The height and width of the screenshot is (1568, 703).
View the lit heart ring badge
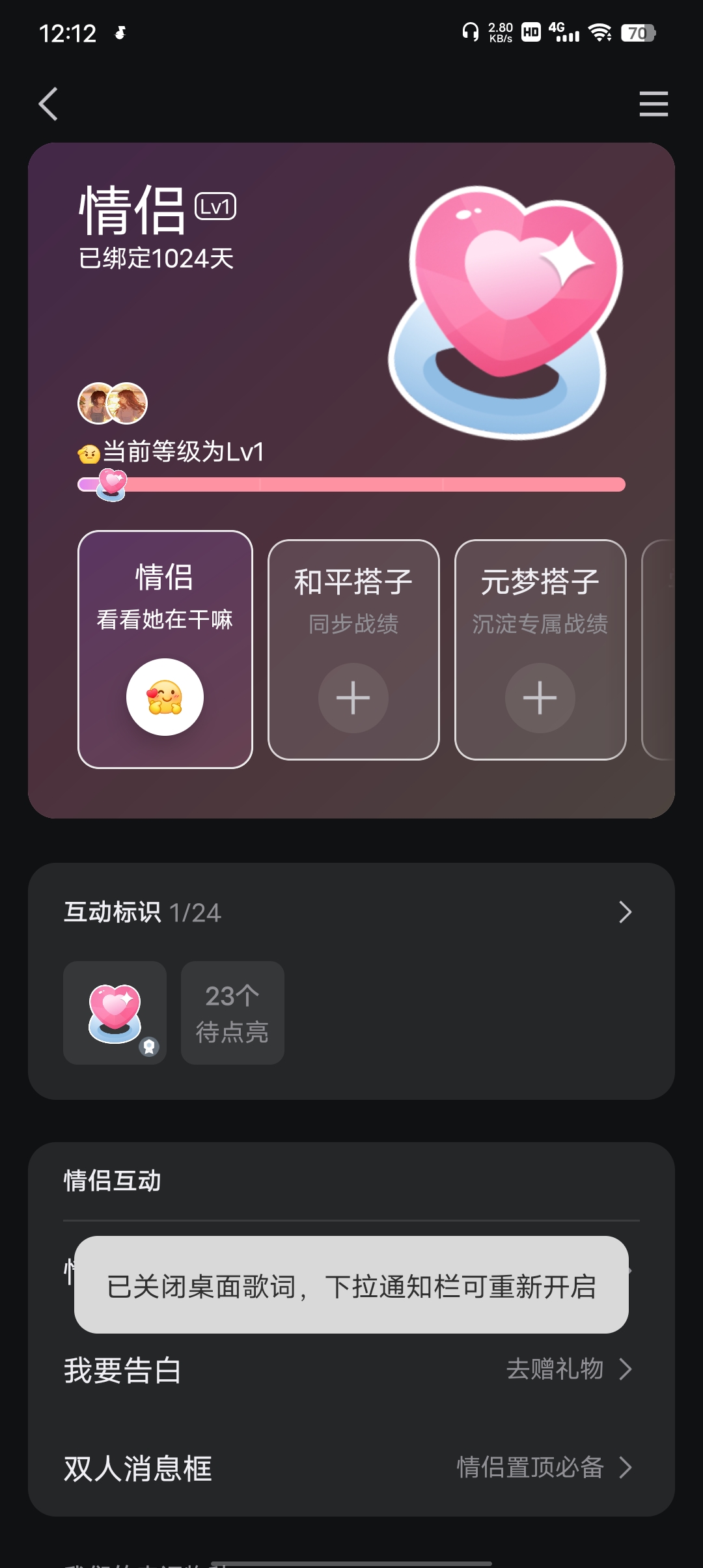click(115, 1013)
